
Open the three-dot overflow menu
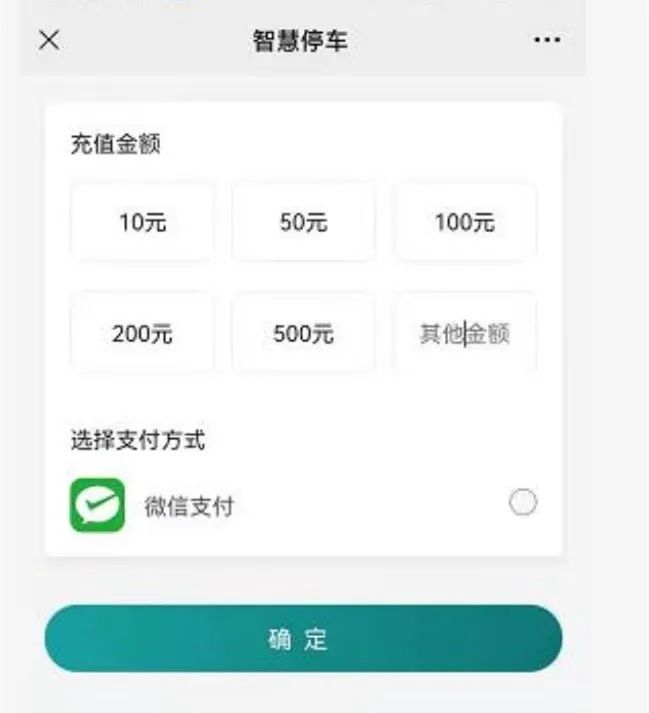tap(546, 41)
